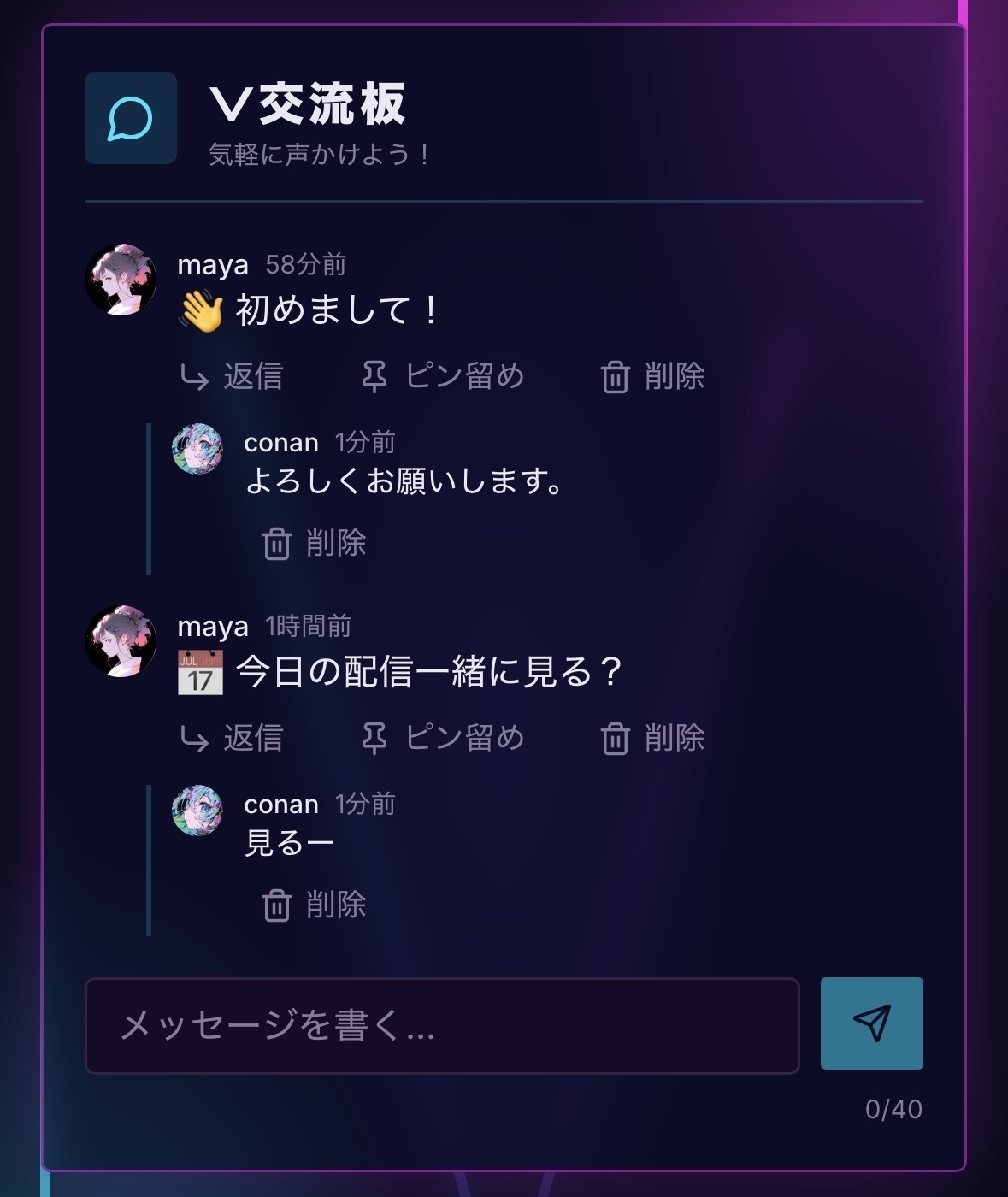Delete conan's 見るー reply
Screen dimensions: 1008x1197
tap(314, 905)
